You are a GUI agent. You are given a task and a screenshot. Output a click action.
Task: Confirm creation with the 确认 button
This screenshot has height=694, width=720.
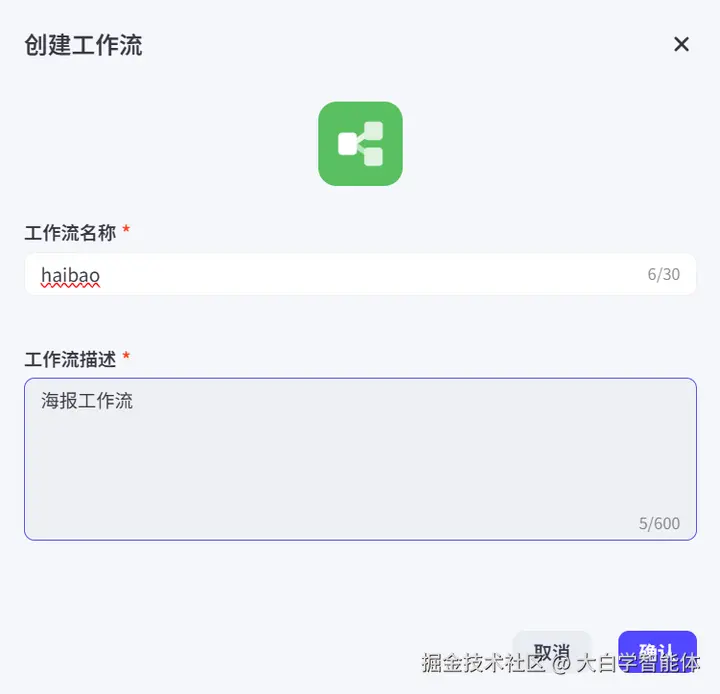[657, 651]
